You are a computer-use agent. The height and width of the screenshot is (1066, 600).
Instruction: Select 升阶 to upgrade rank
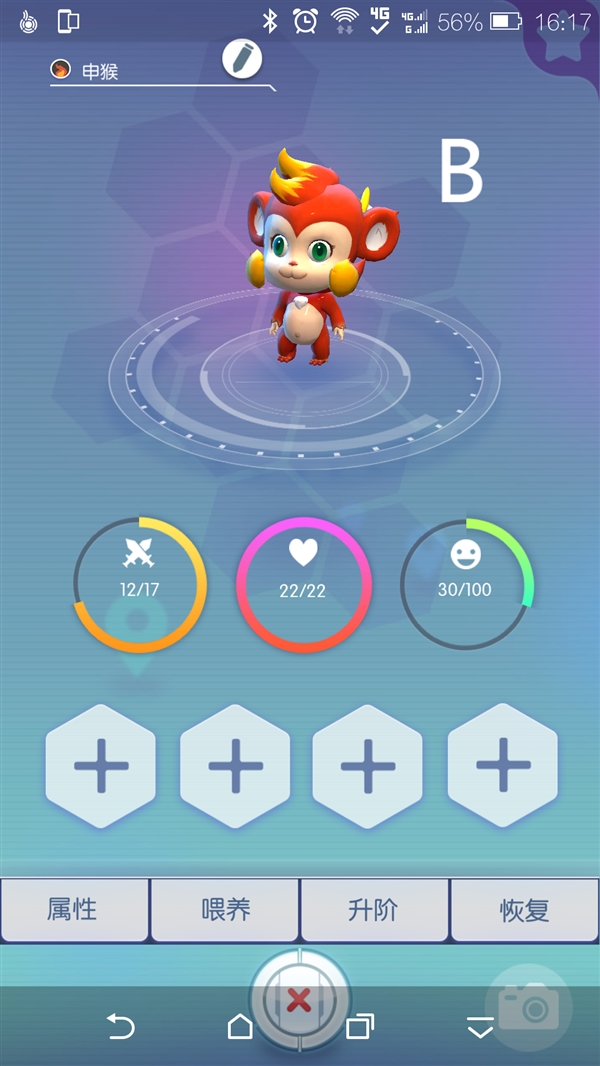click(x=374, y=910)
